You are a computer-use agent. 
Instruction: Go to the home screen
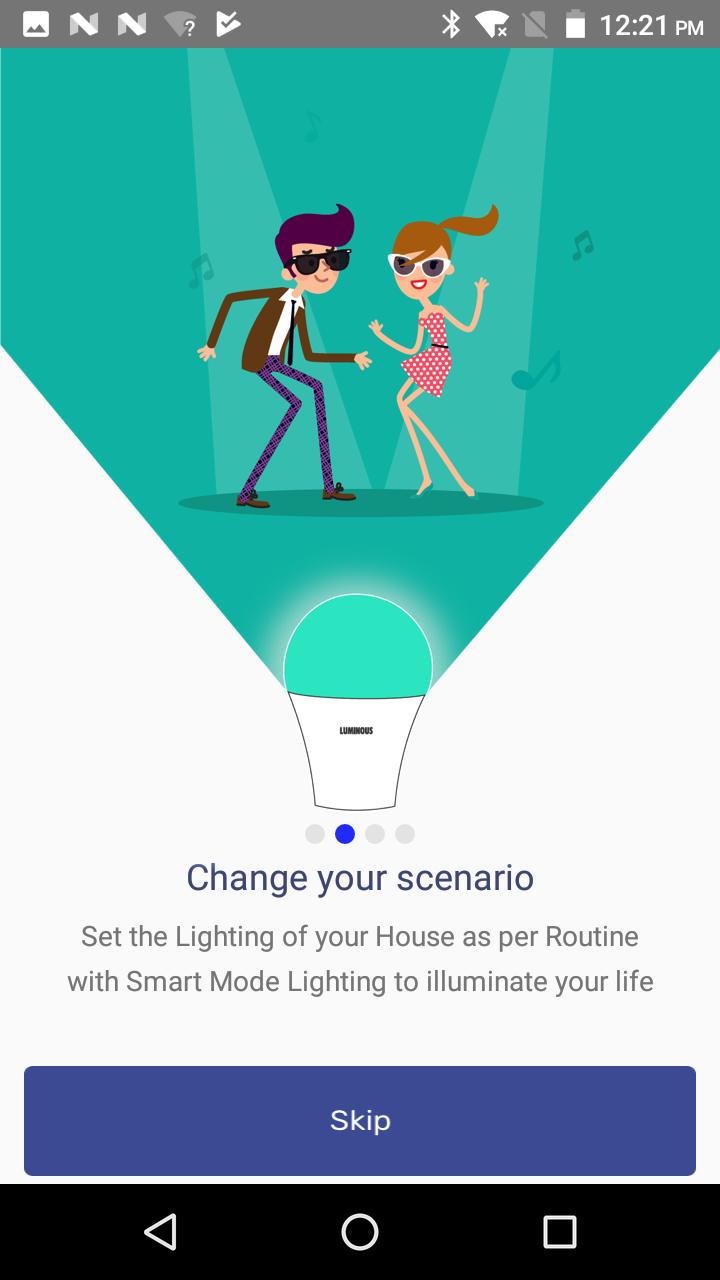click(x=360, y=1232)
